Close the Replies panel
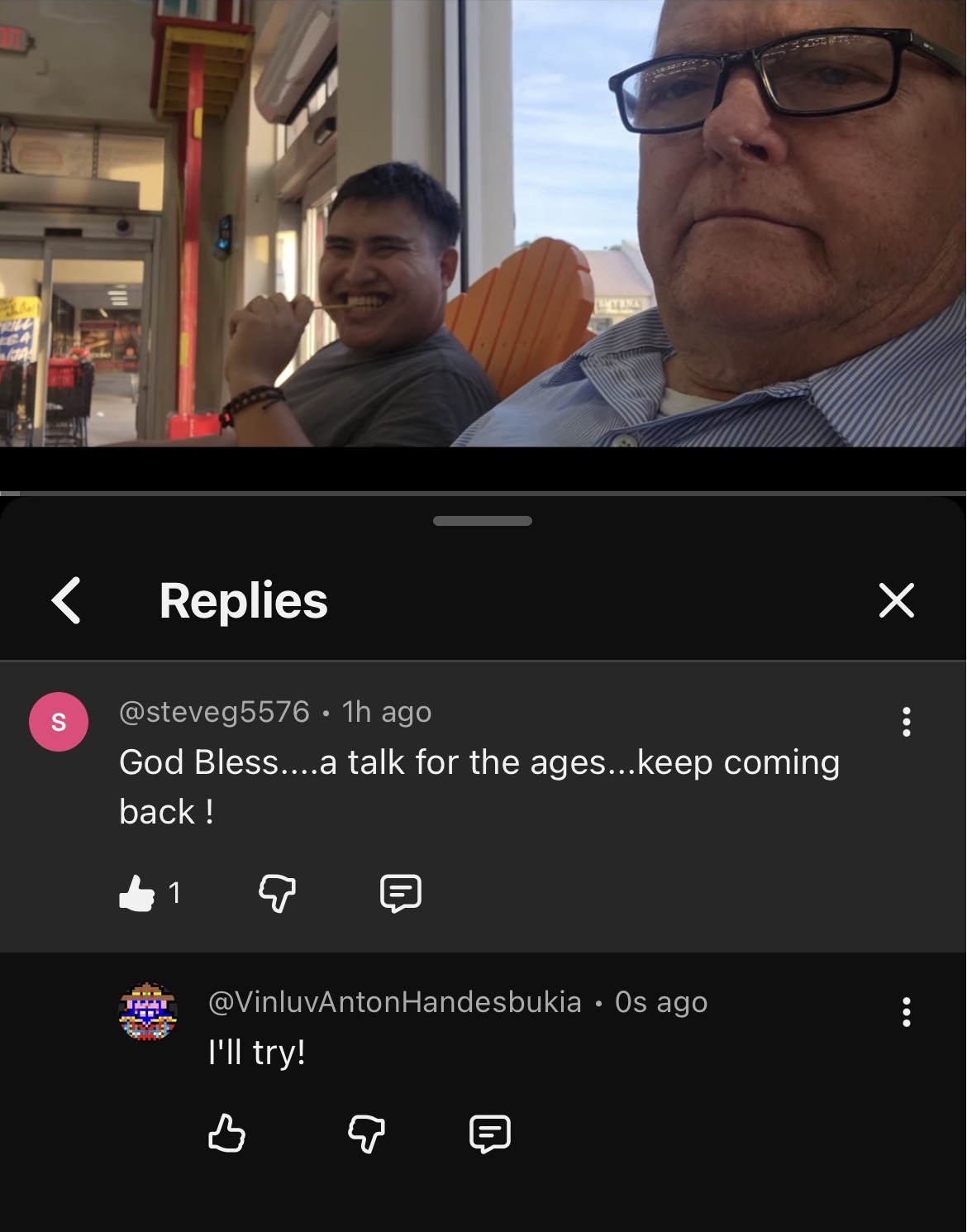Viewport: 967px width, 1232px height. click(x=897, y=600)
